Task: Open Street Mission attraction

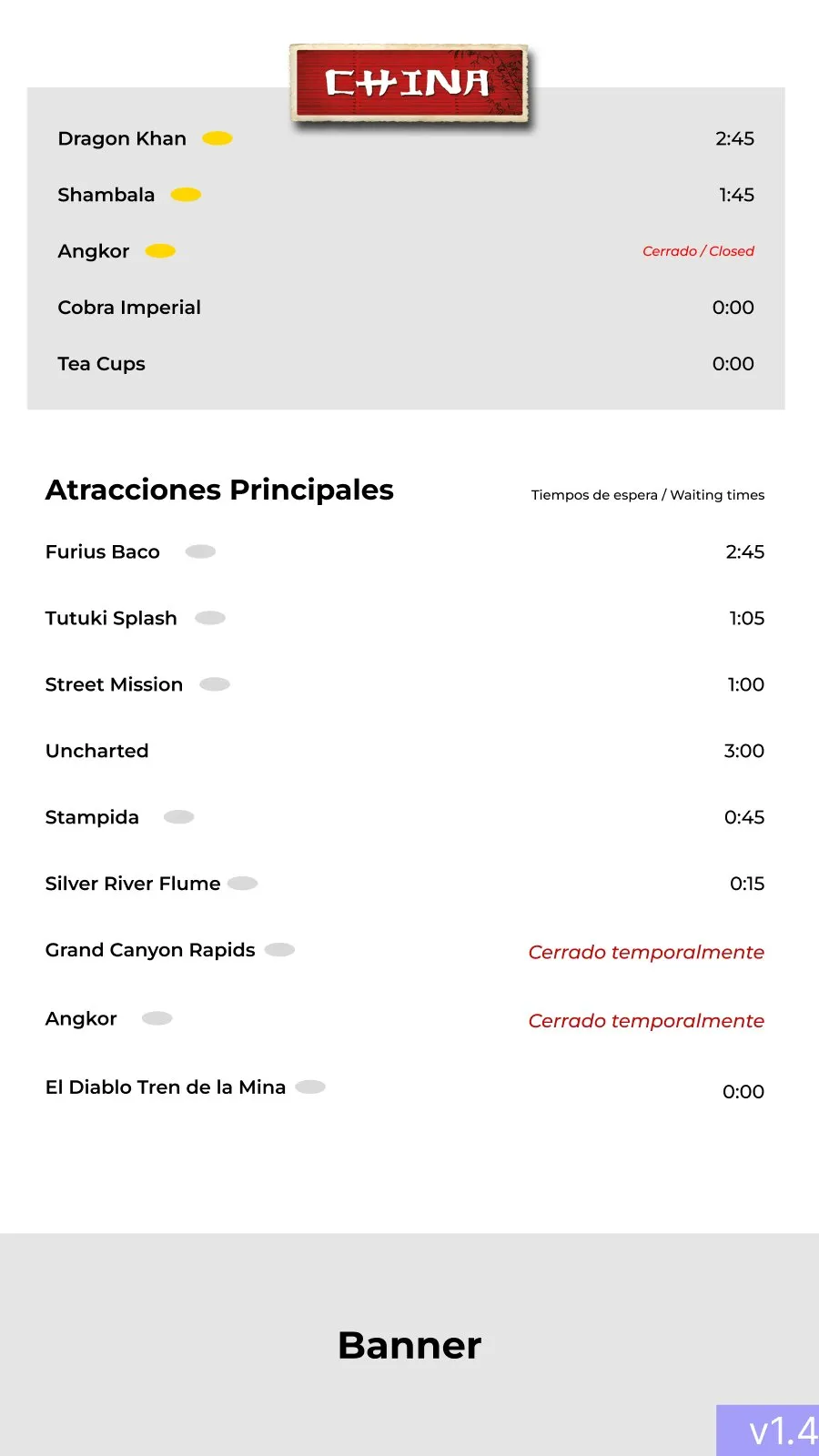Action: click(405, 684)
